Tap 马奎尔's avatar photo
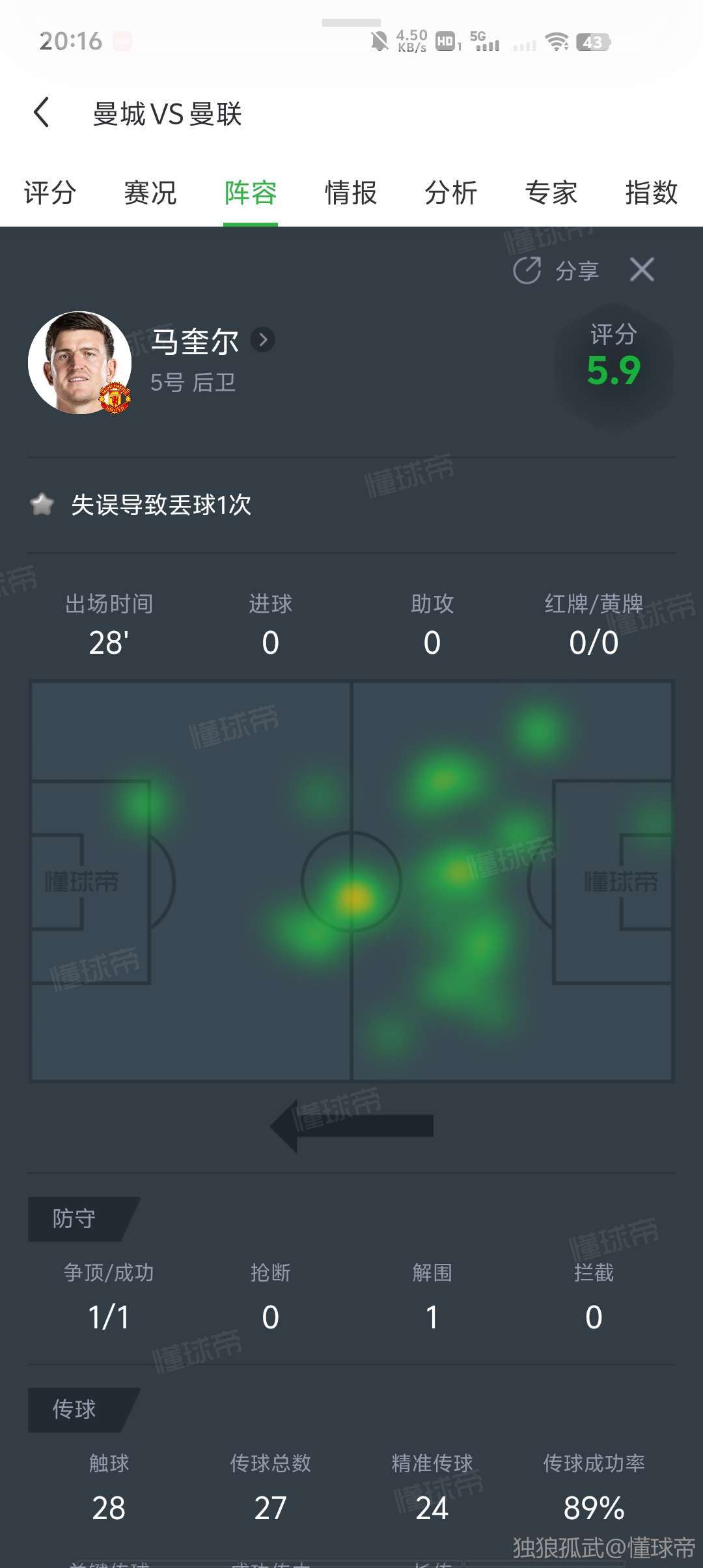The width and height of the screenshot is (703, 1568). tap(80, 363)
